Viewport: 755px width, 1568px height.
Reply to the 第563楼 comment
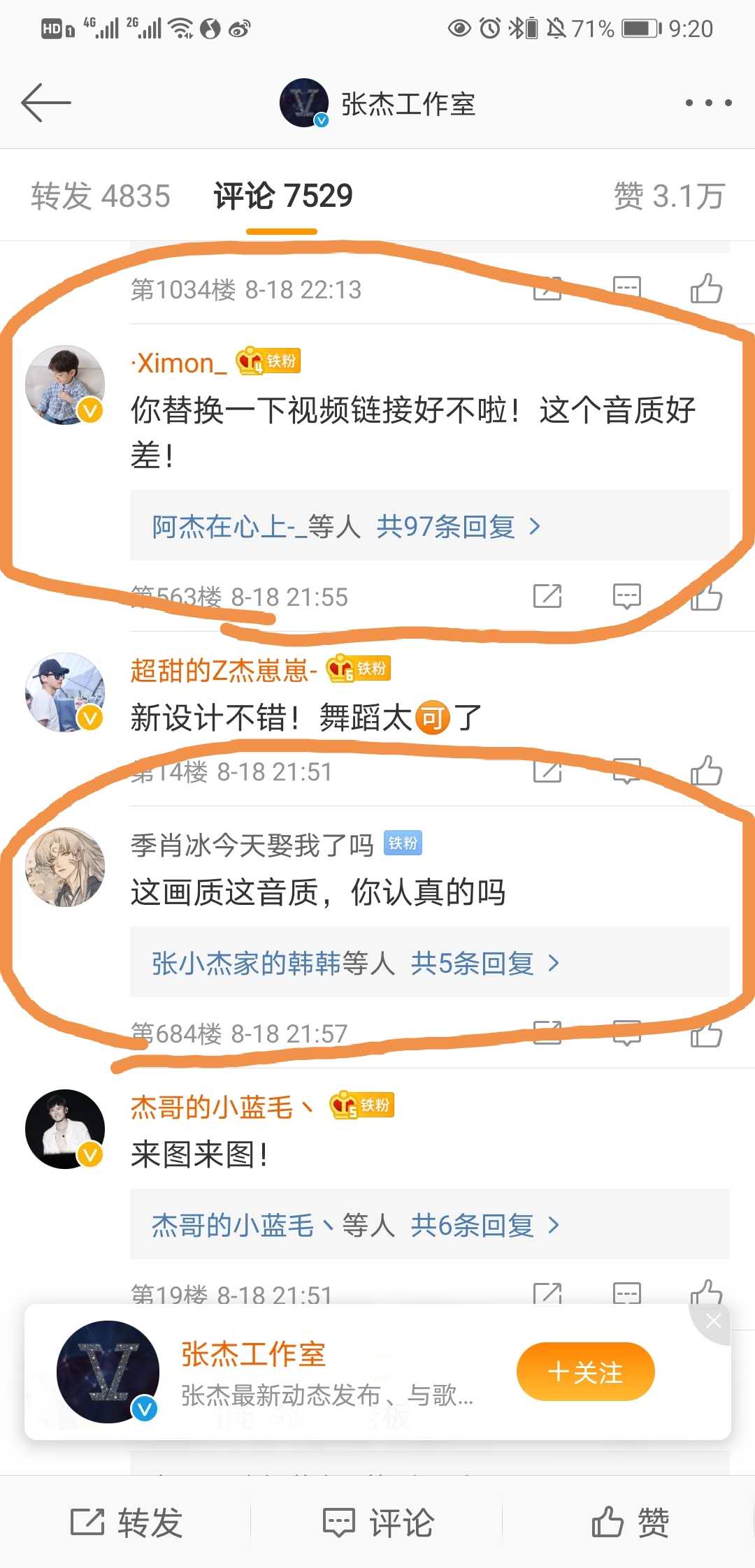tap(626, 596)
